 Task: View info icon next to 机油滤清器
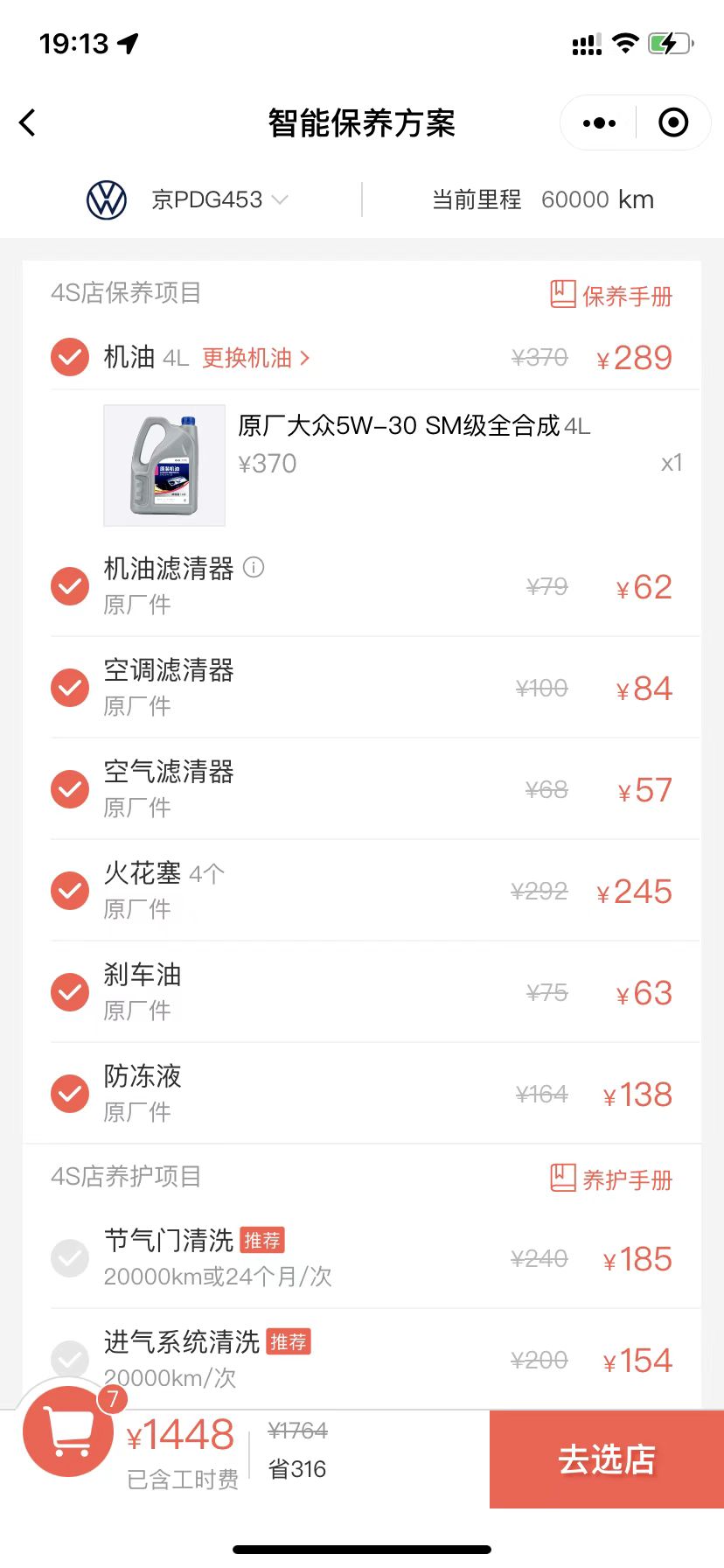254,567
